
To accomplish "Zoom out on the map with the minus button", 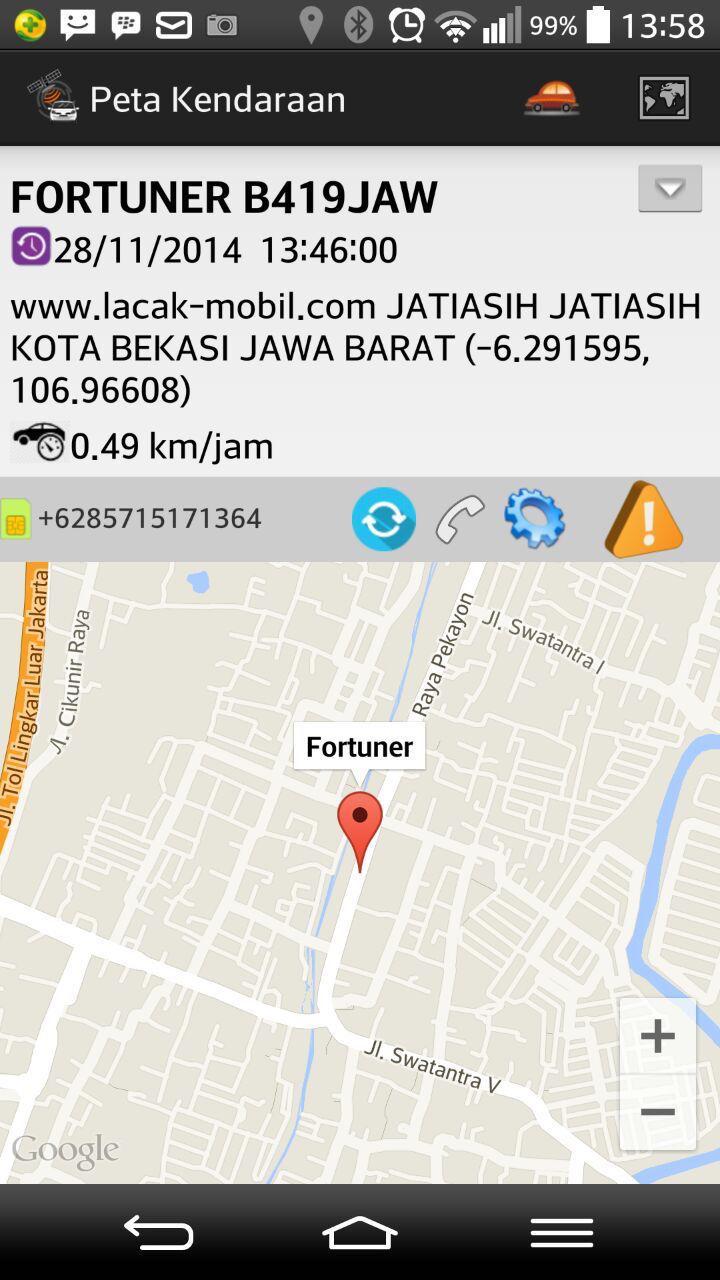I will point(657,1111).
